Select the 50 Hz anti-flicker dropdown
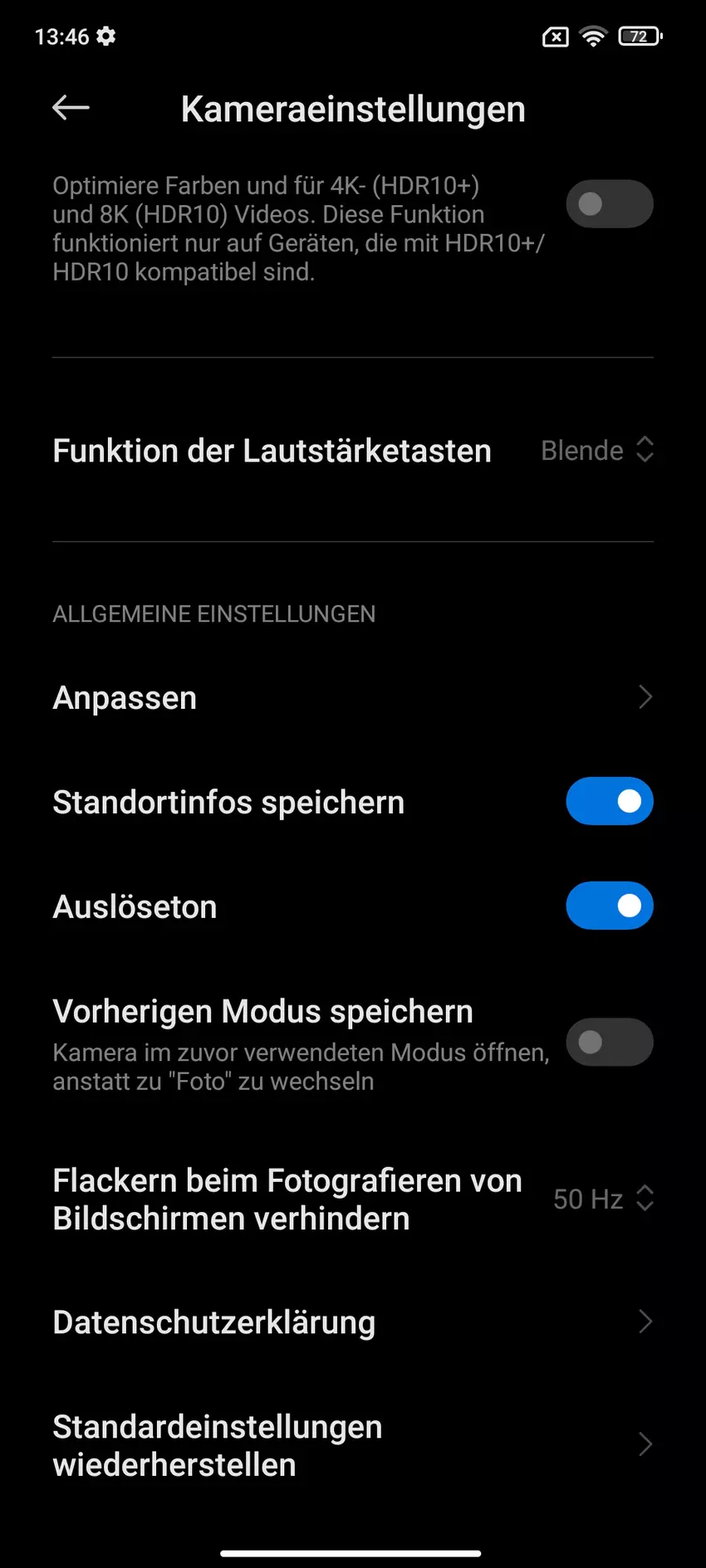 pos(602,1199)
